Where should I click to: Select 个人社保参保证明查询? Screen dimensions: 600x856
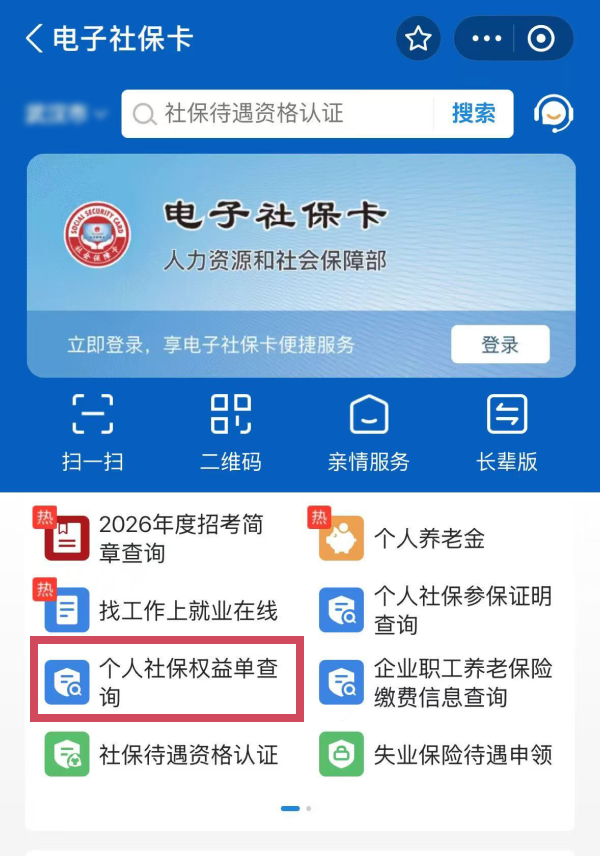click(438, 610)
